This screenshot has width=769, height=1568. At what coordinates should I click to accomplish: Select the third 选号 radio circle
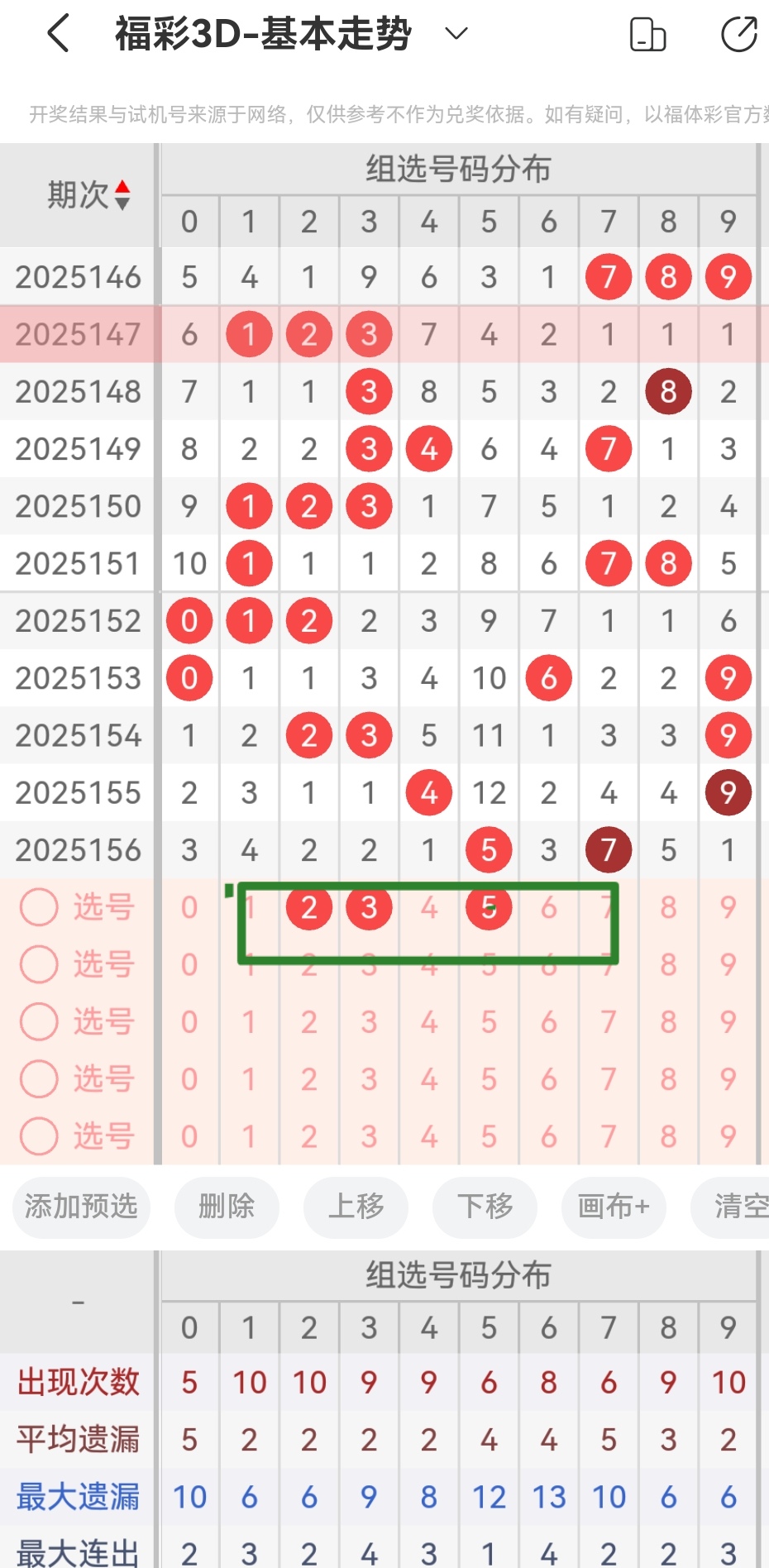[x=38, y=1021]
